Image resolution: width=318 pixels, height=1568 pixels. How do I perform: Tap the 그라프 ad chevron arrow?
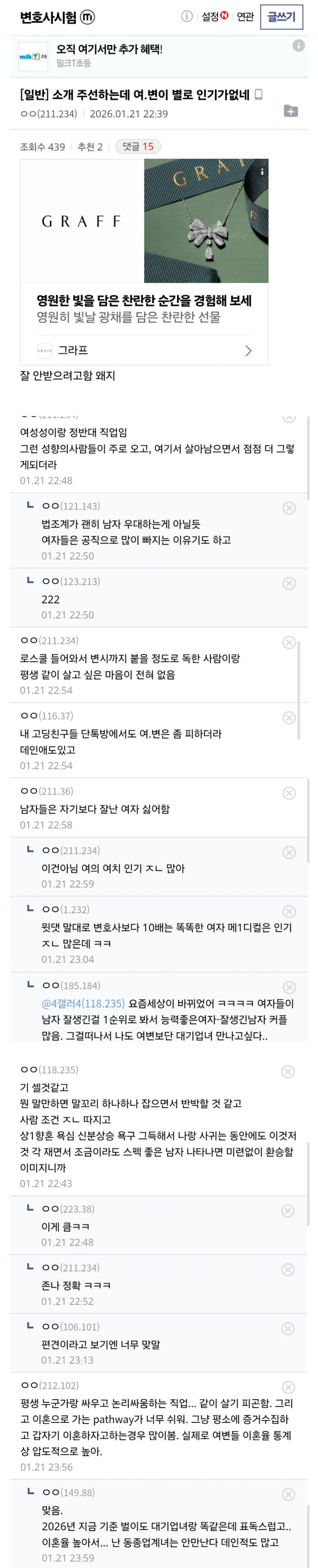pyautogui.click(x=248, y=350)
